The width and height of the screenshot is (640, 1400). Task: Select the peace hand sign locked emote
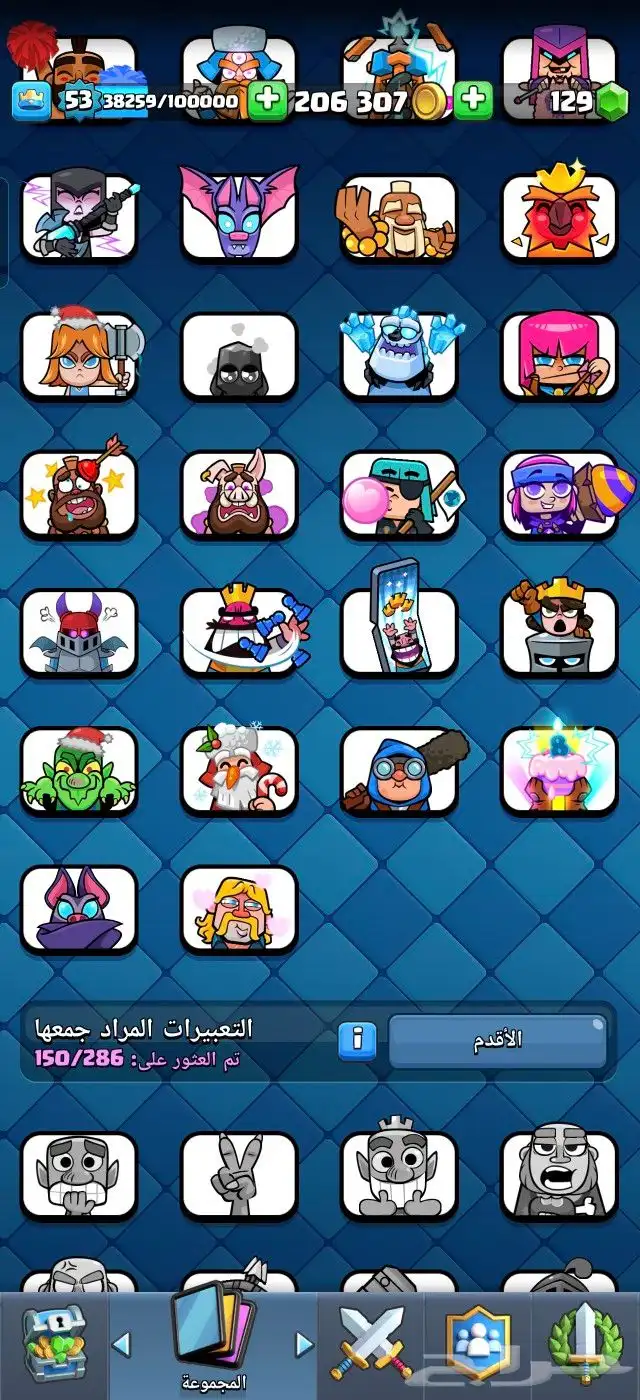[239, 1176]
